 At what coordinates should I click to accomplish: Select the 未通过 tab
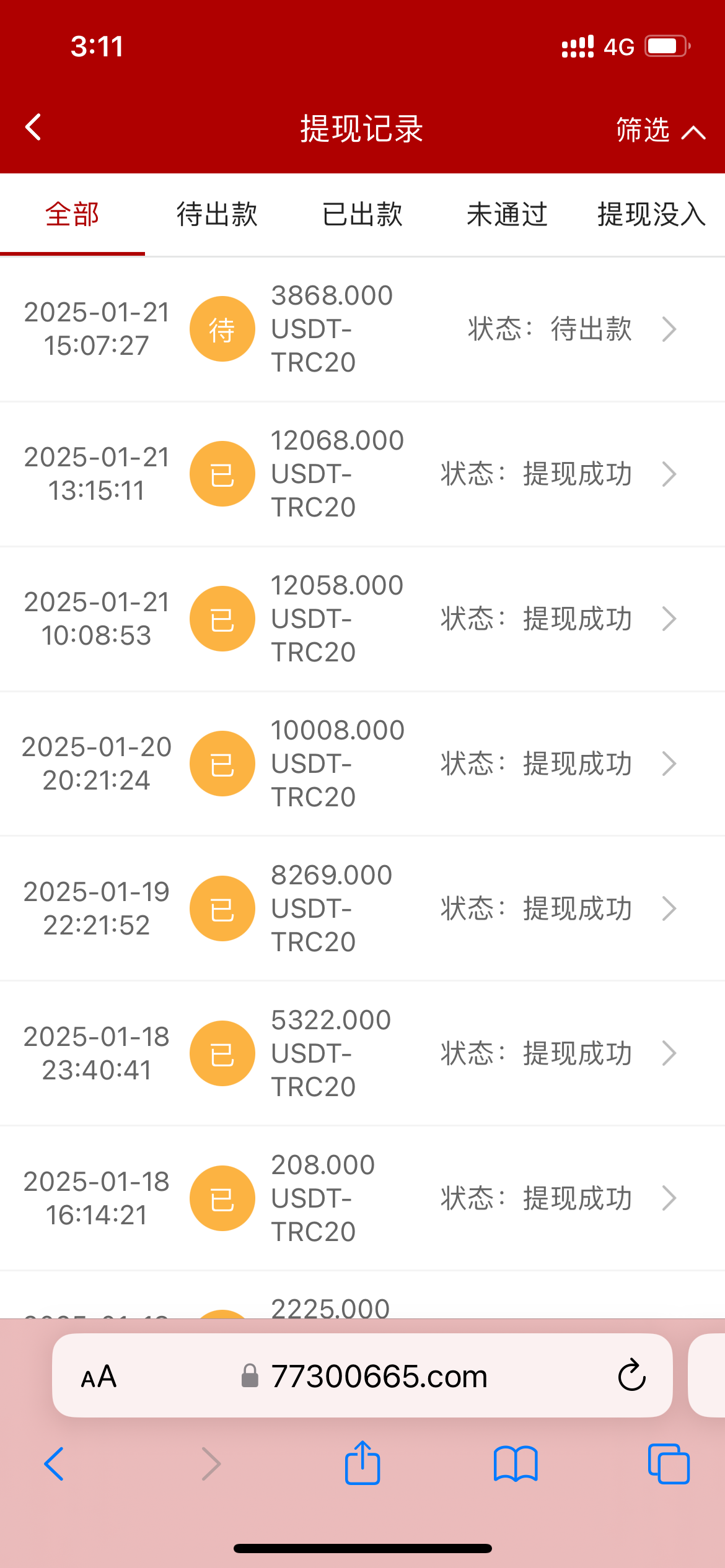[507, 215]
